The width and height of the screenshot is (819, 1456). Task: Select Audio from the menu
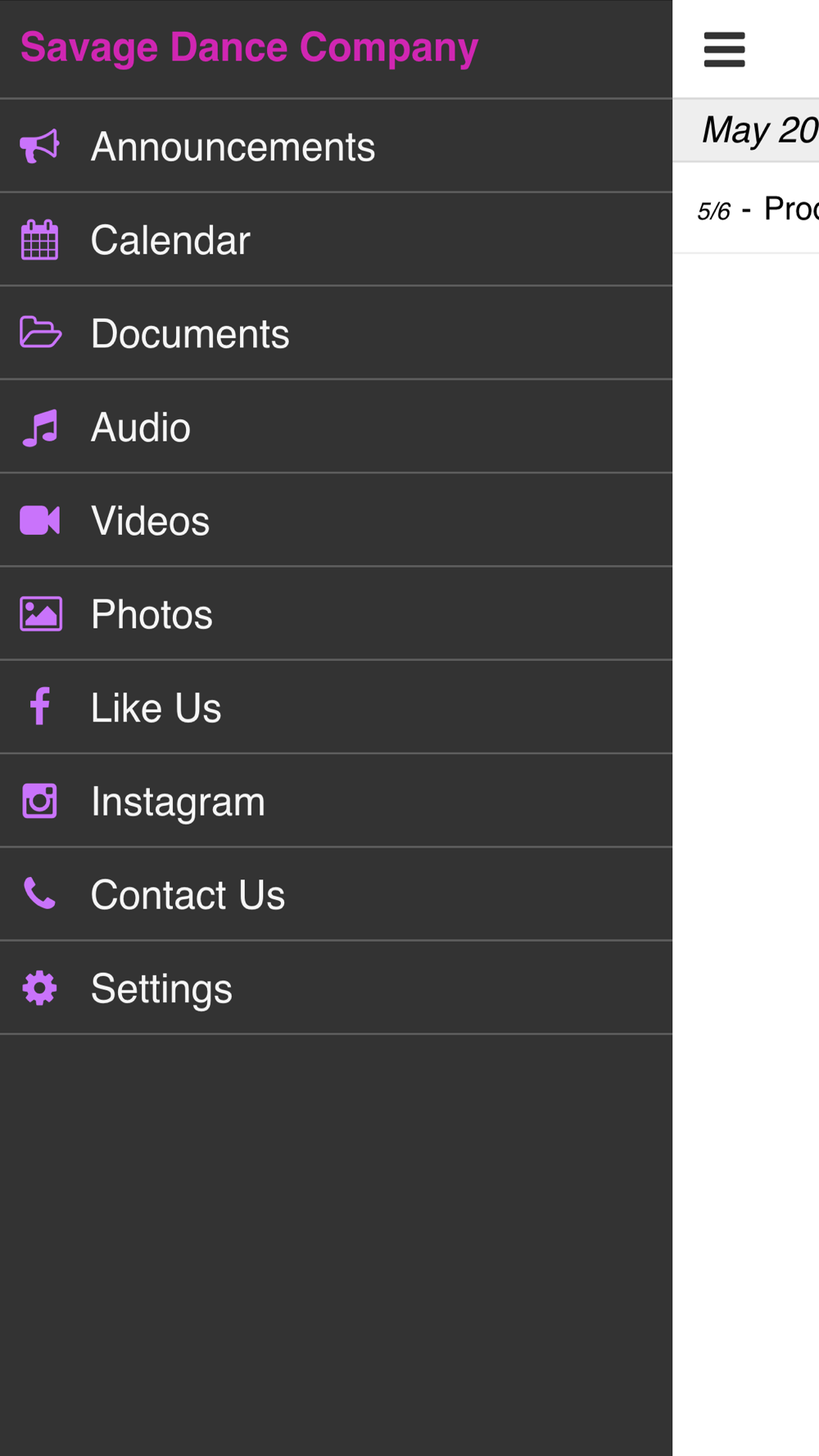coord(336,427)
